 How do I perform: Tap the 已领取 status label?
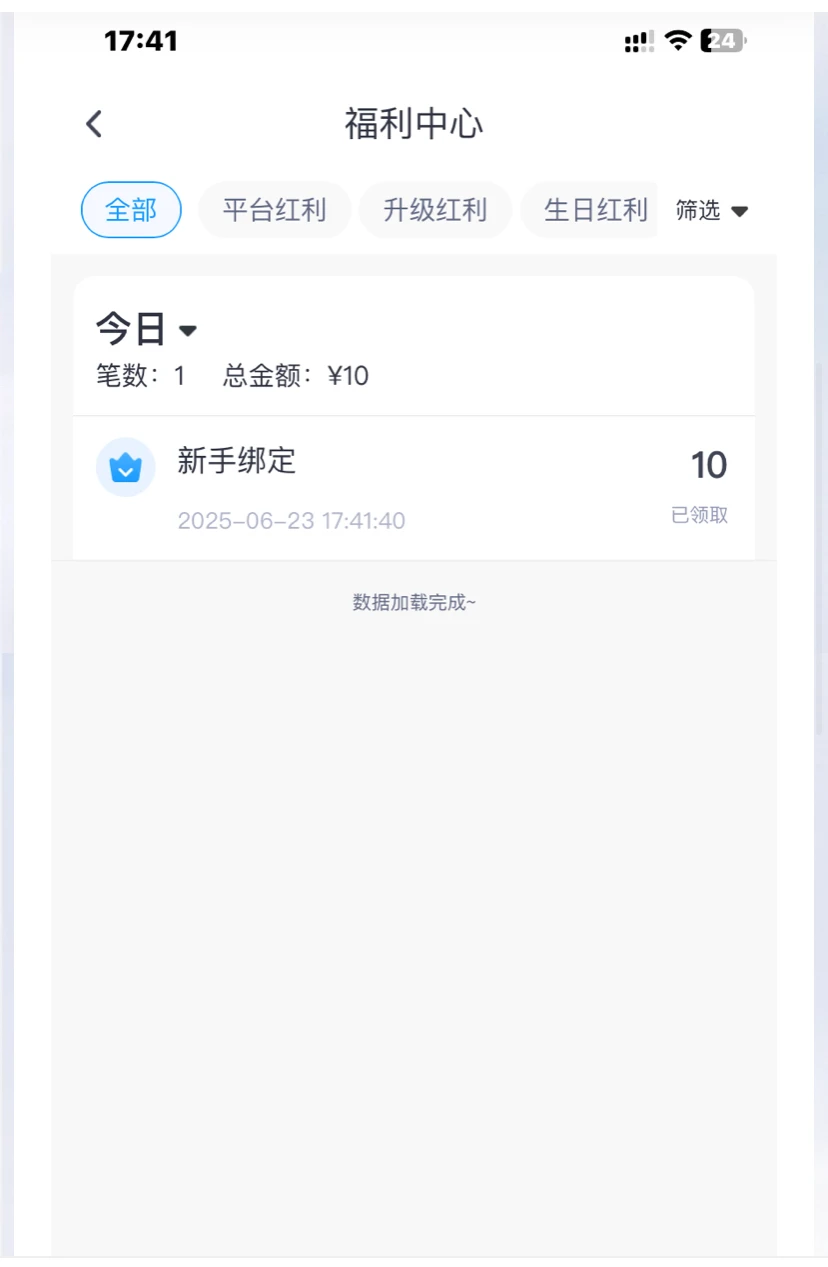click(x=699, y=514)
